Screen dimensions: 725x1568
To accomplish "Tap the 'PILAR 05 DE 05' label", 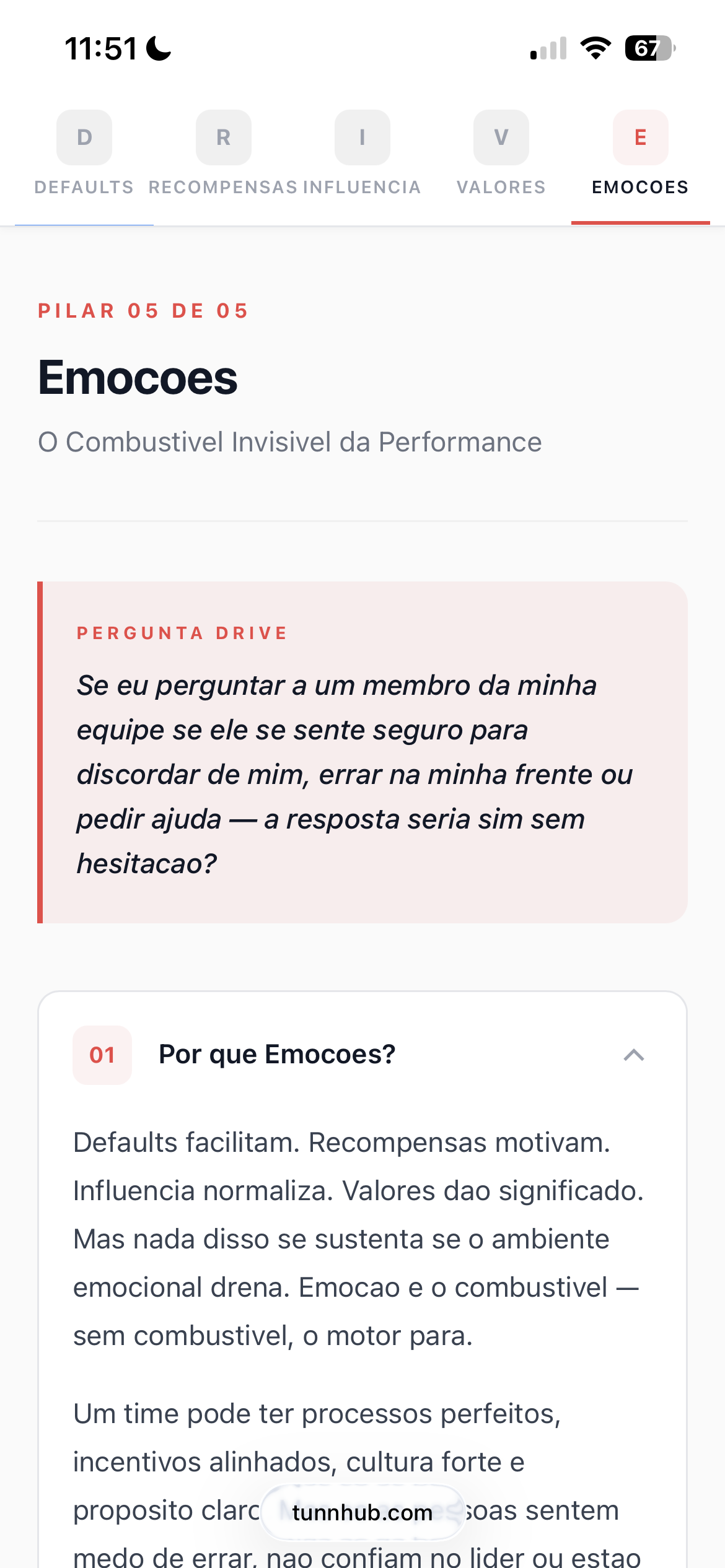I will click(143, 310).
